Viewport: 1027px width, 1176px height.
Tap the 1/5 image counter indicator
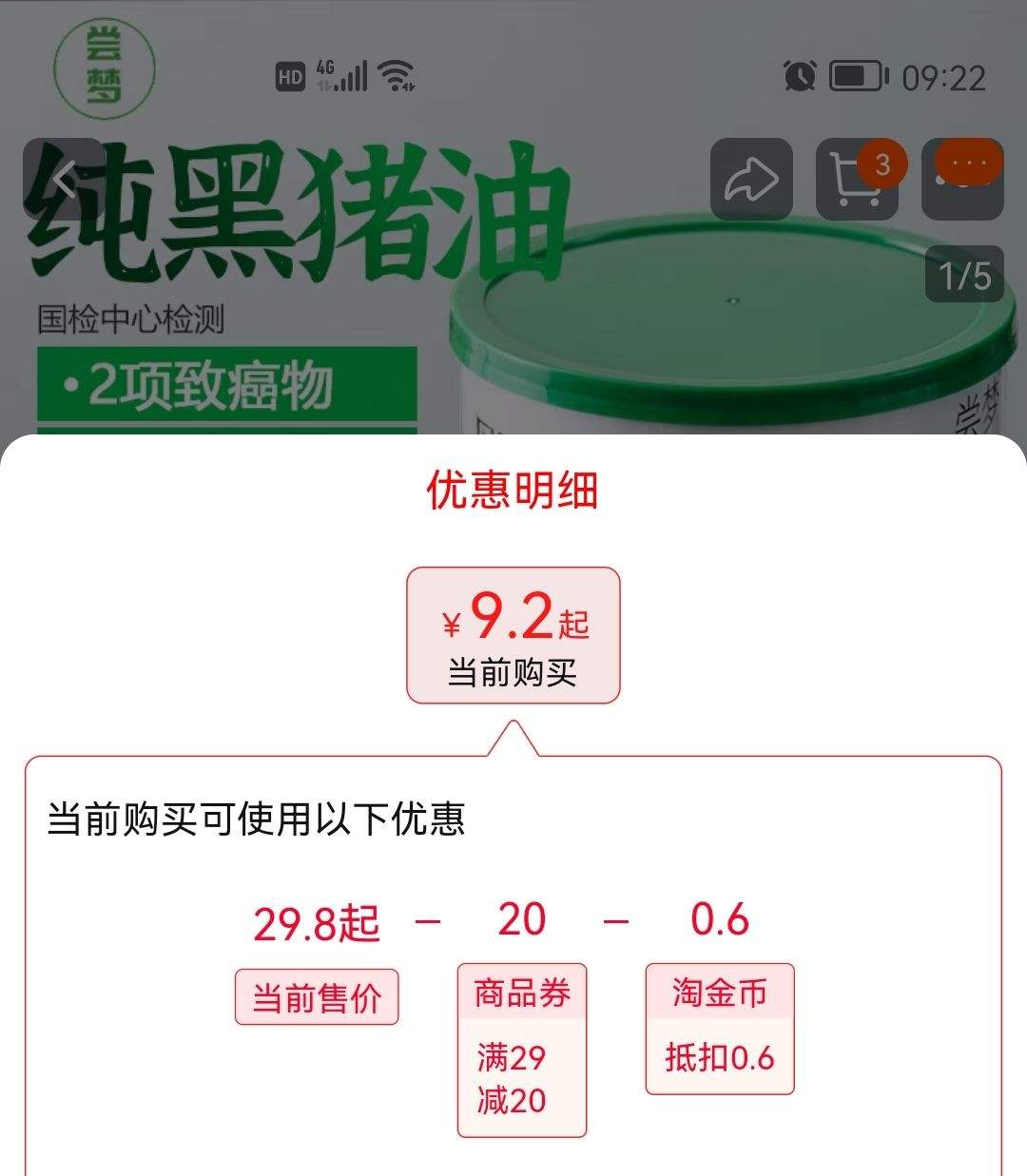(x=963, y=274)
